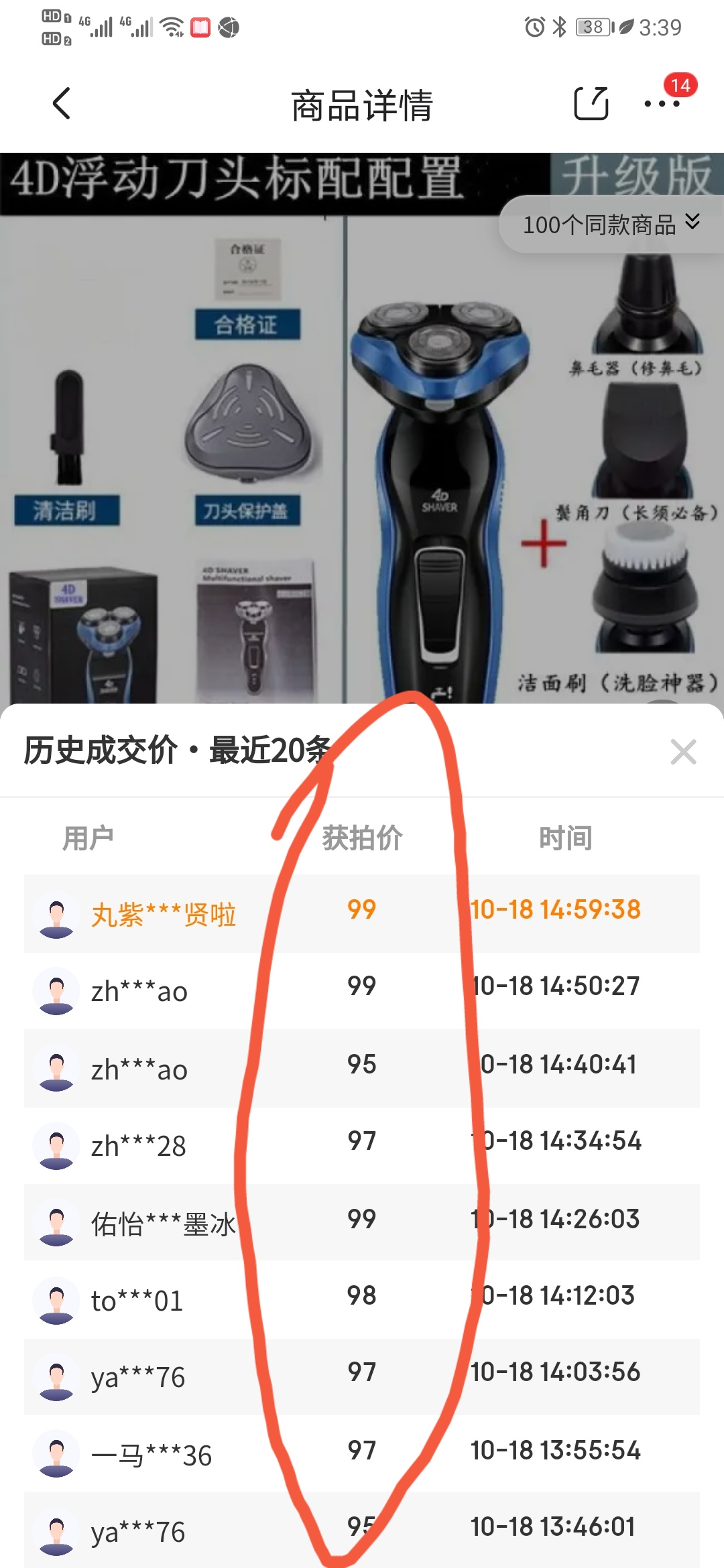Tap the avatar of user zh***ao
The height and width of the screenshot is (1568, 724).
coord(57,990)
